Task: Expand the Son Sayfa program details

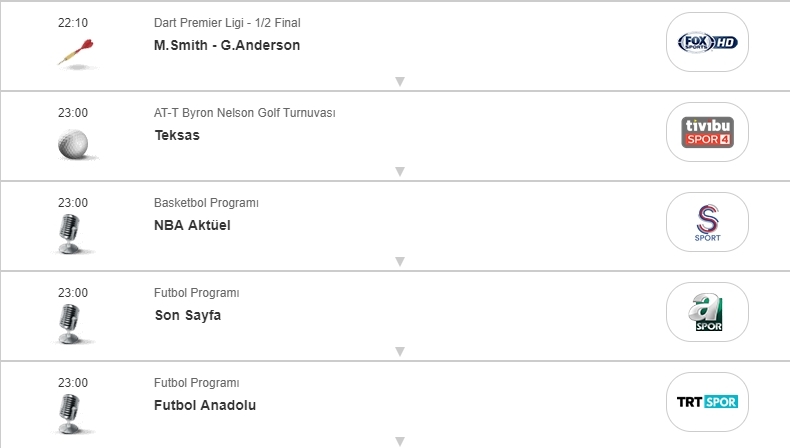Action: [x=399, y=352]
